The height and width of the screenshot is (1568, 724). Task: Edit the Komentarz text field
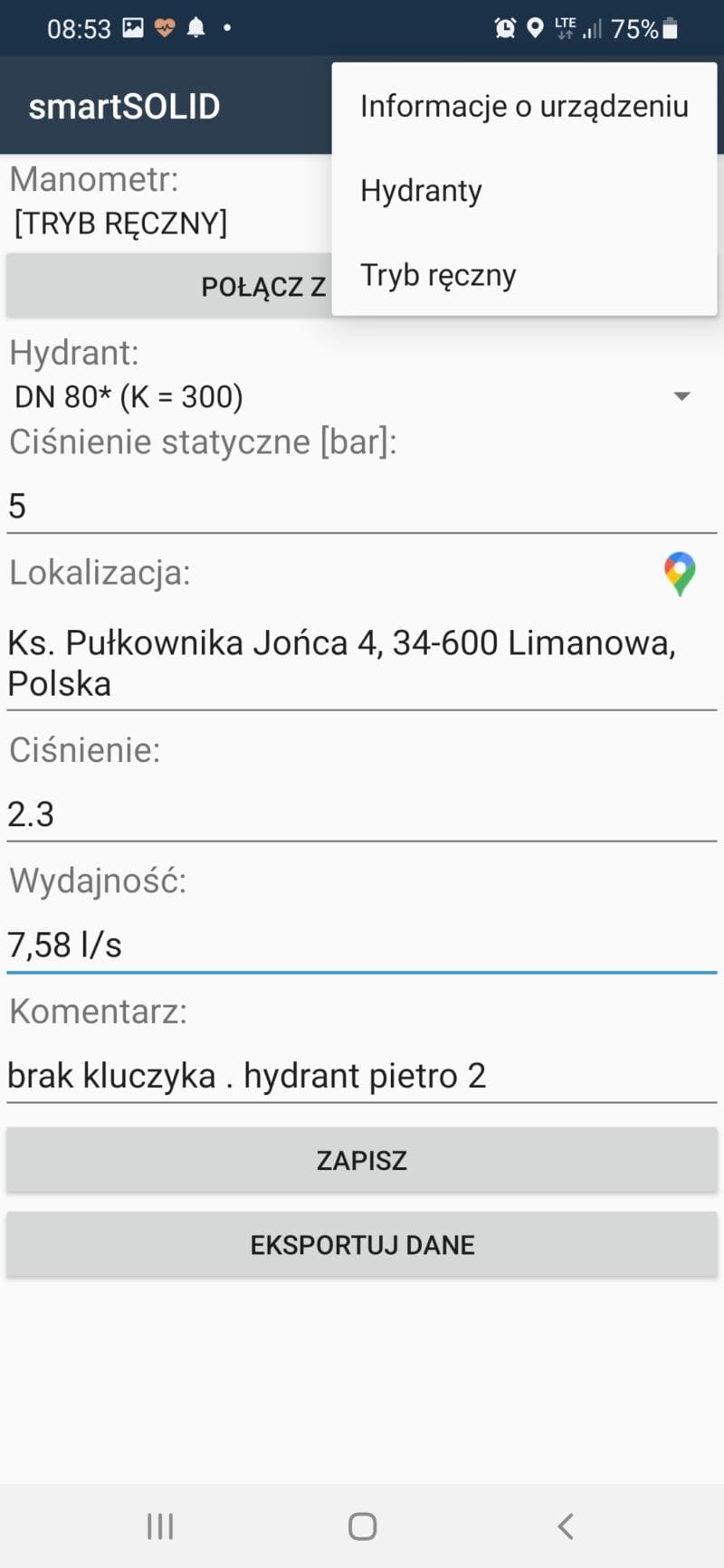click(362, 1076)
